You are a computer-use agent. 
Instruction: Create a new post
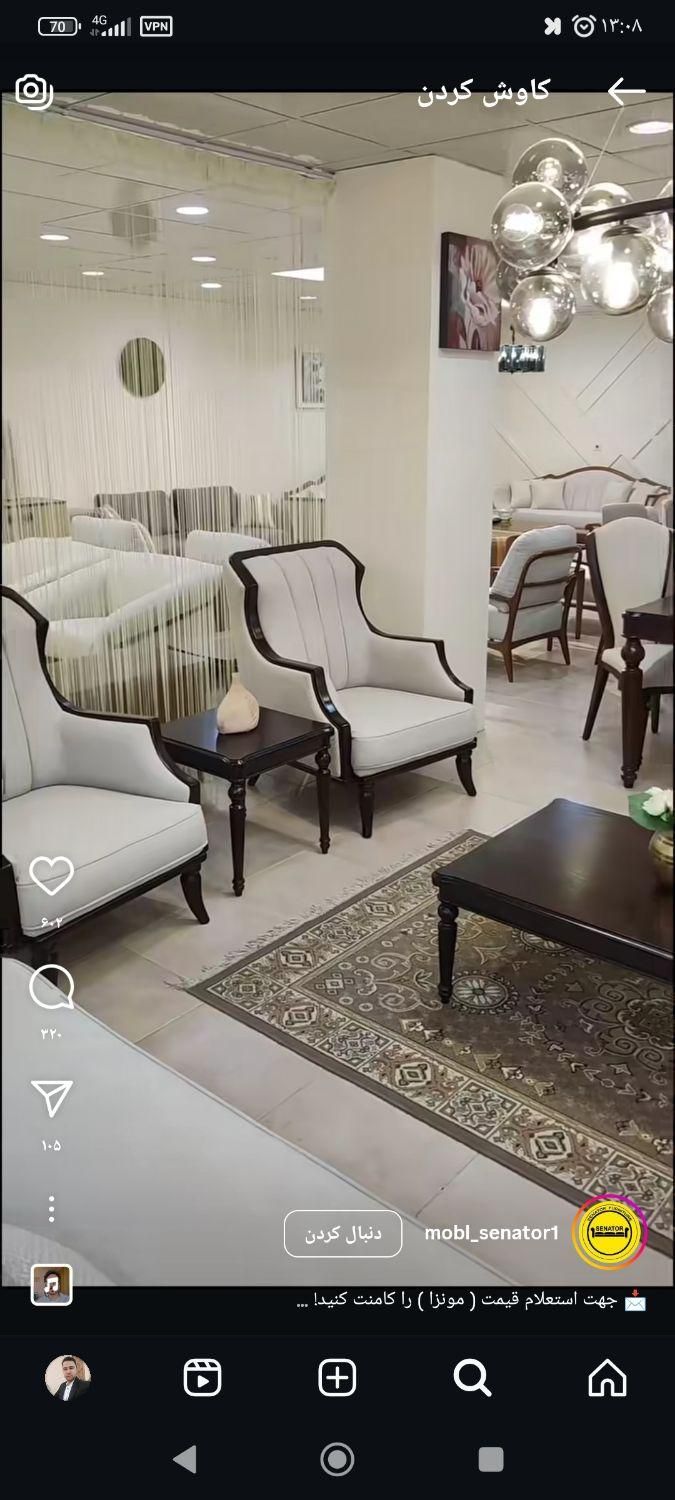pyautogui.click(x=337, y=1378)
